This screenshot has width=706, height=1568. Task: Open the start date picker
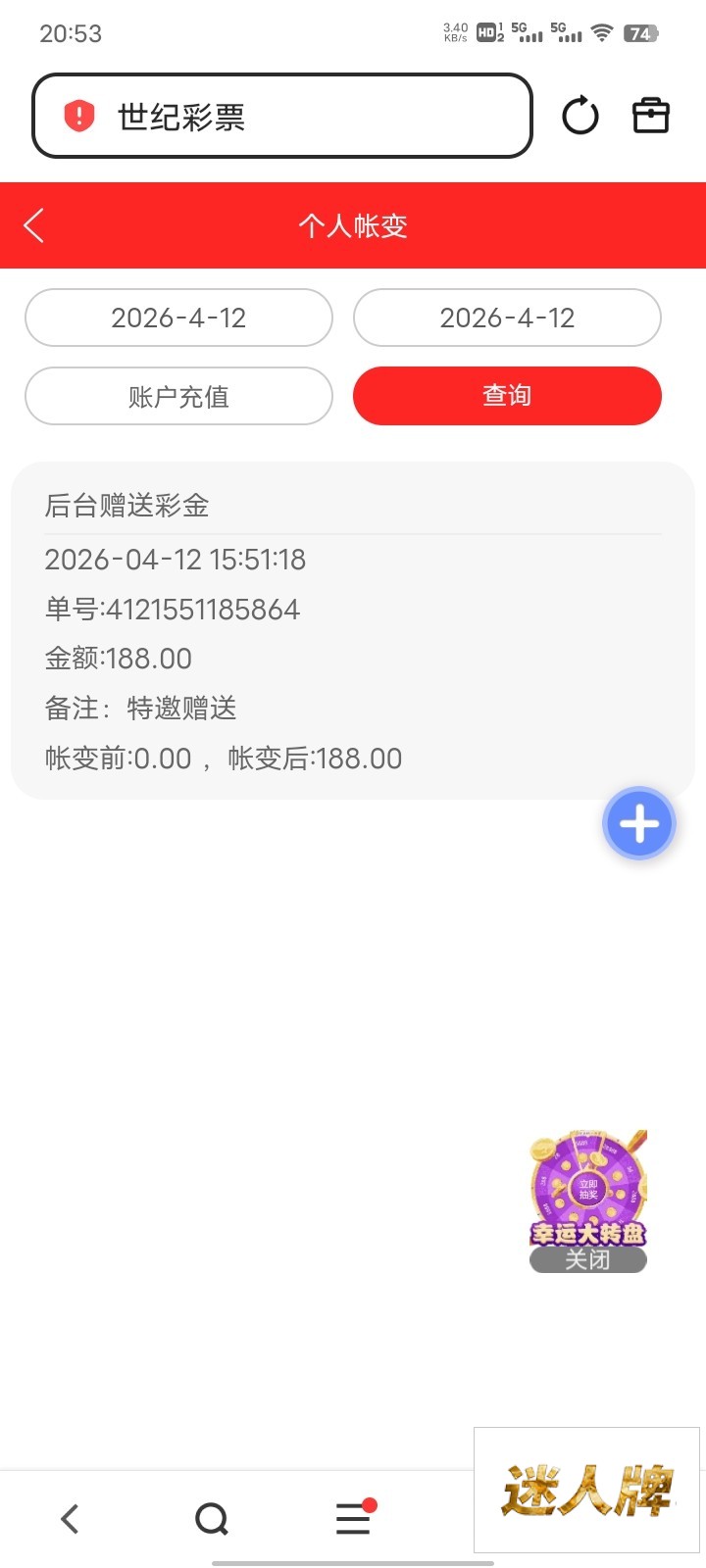[178, 318]
